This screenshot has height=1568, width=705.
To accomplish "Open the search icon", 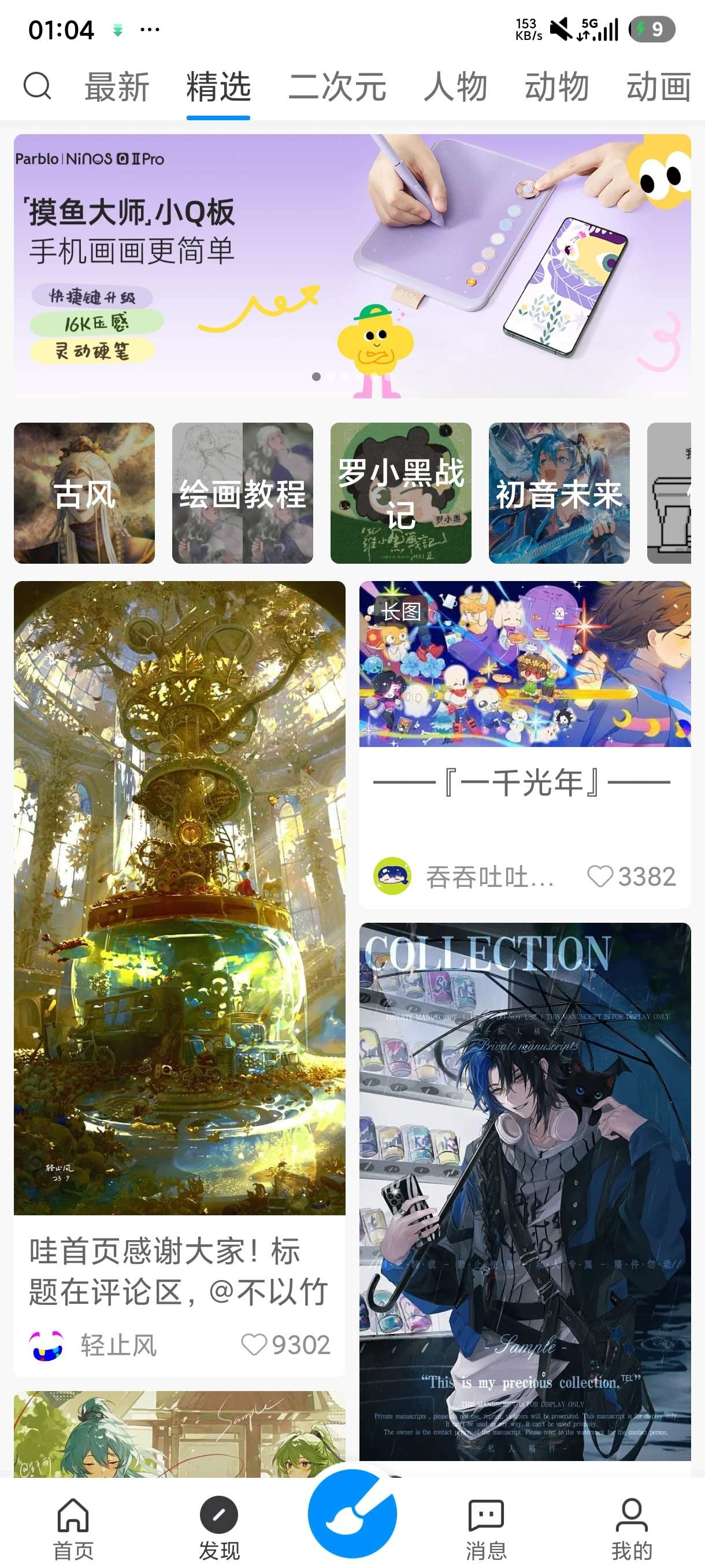I will [x=37, y=86].
